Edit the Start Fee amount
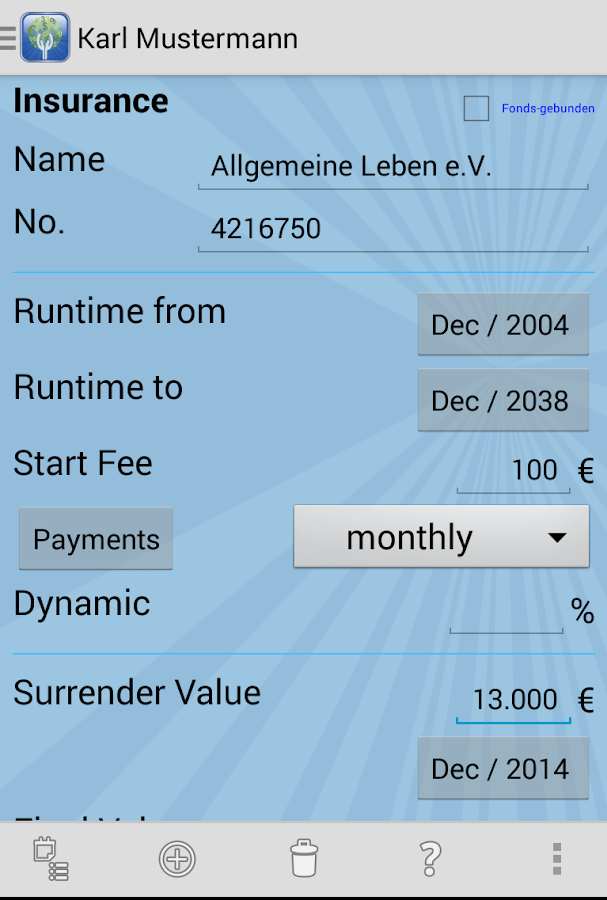Screen dimensions: 607x900 tap(513, 470)
